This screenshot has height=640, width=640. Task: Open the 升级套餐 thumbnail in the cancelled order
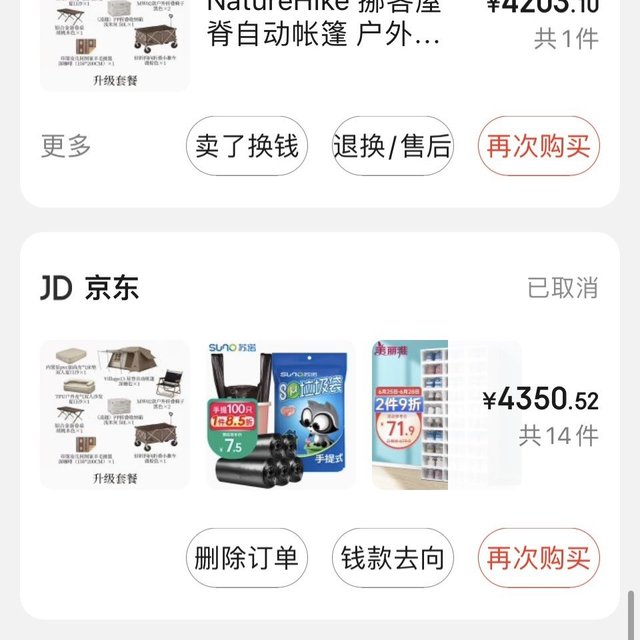[x=115, y=415]
